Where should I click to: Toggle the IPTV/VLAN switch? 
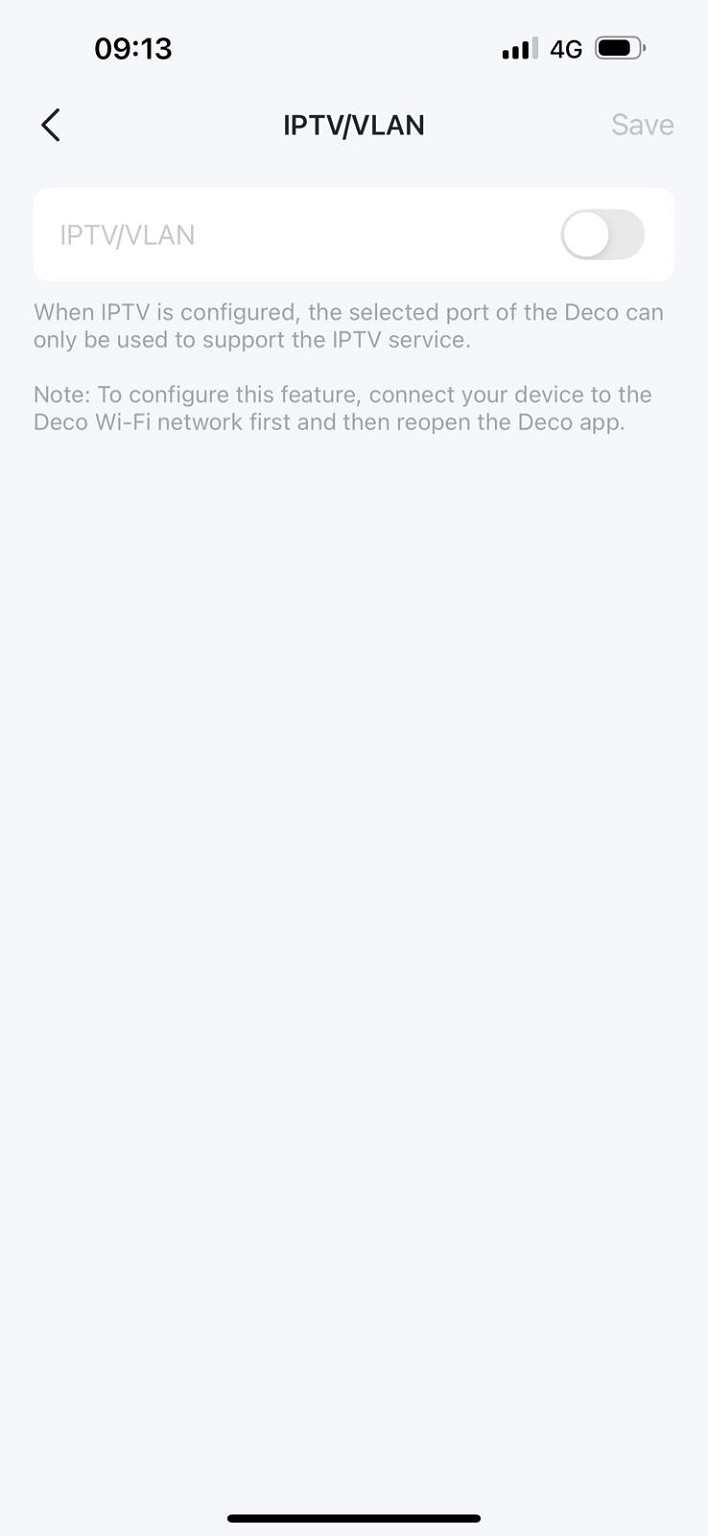pyautogui.click(x=602, y=235)
